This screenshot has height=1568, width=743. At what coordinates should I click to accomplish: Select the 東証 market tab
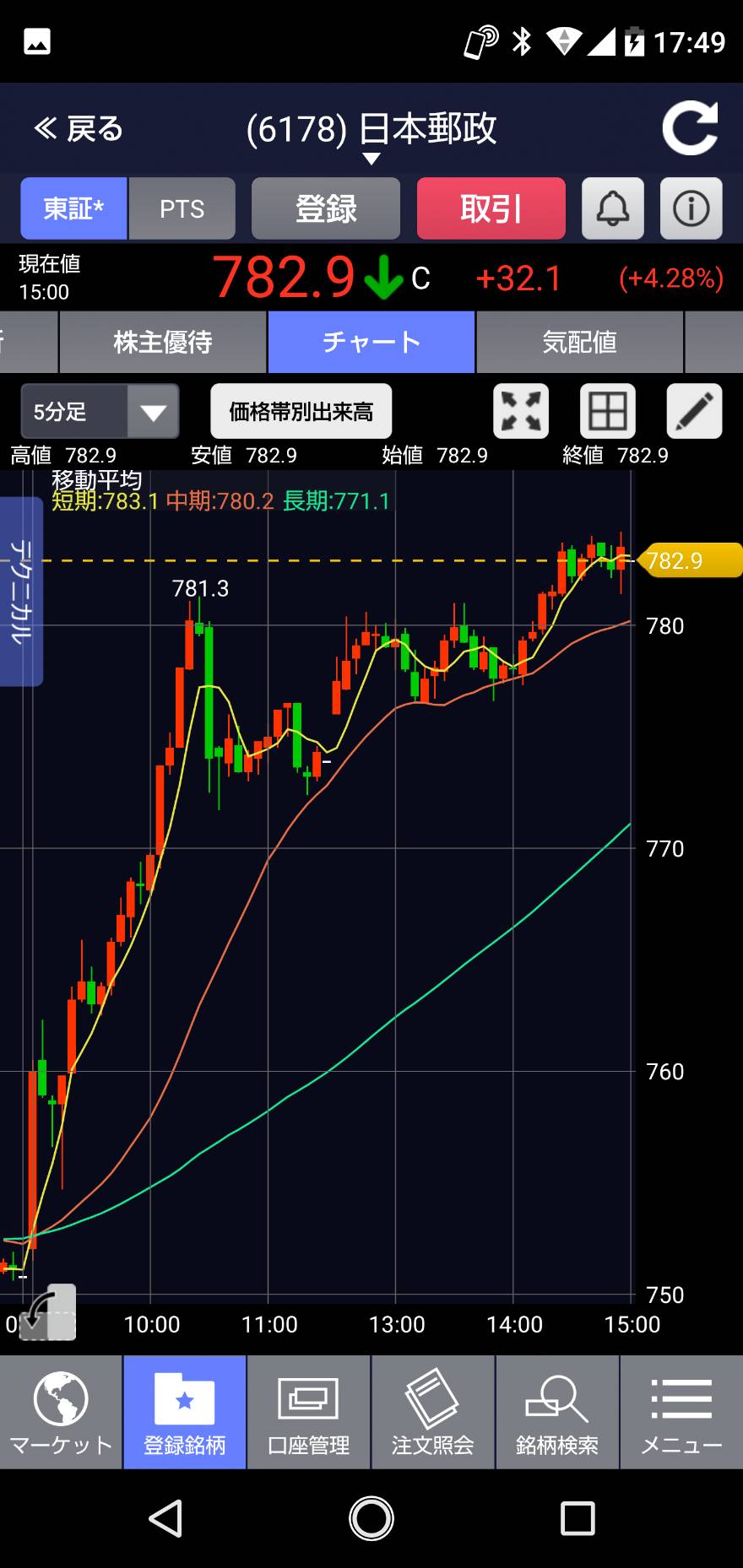(x=73, y=208)
